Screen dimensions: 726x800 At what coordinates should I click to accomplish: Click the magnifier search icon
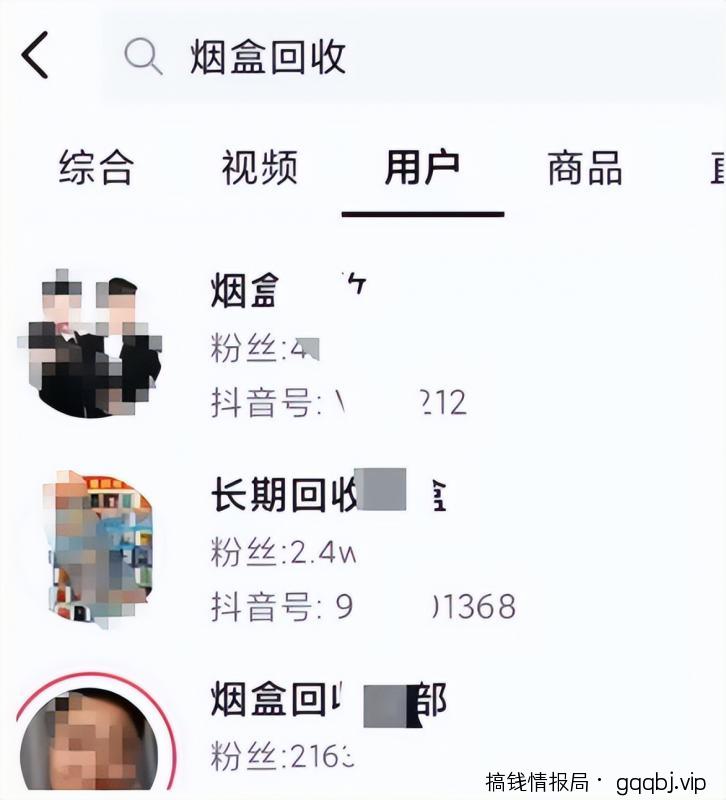(143, 57)
